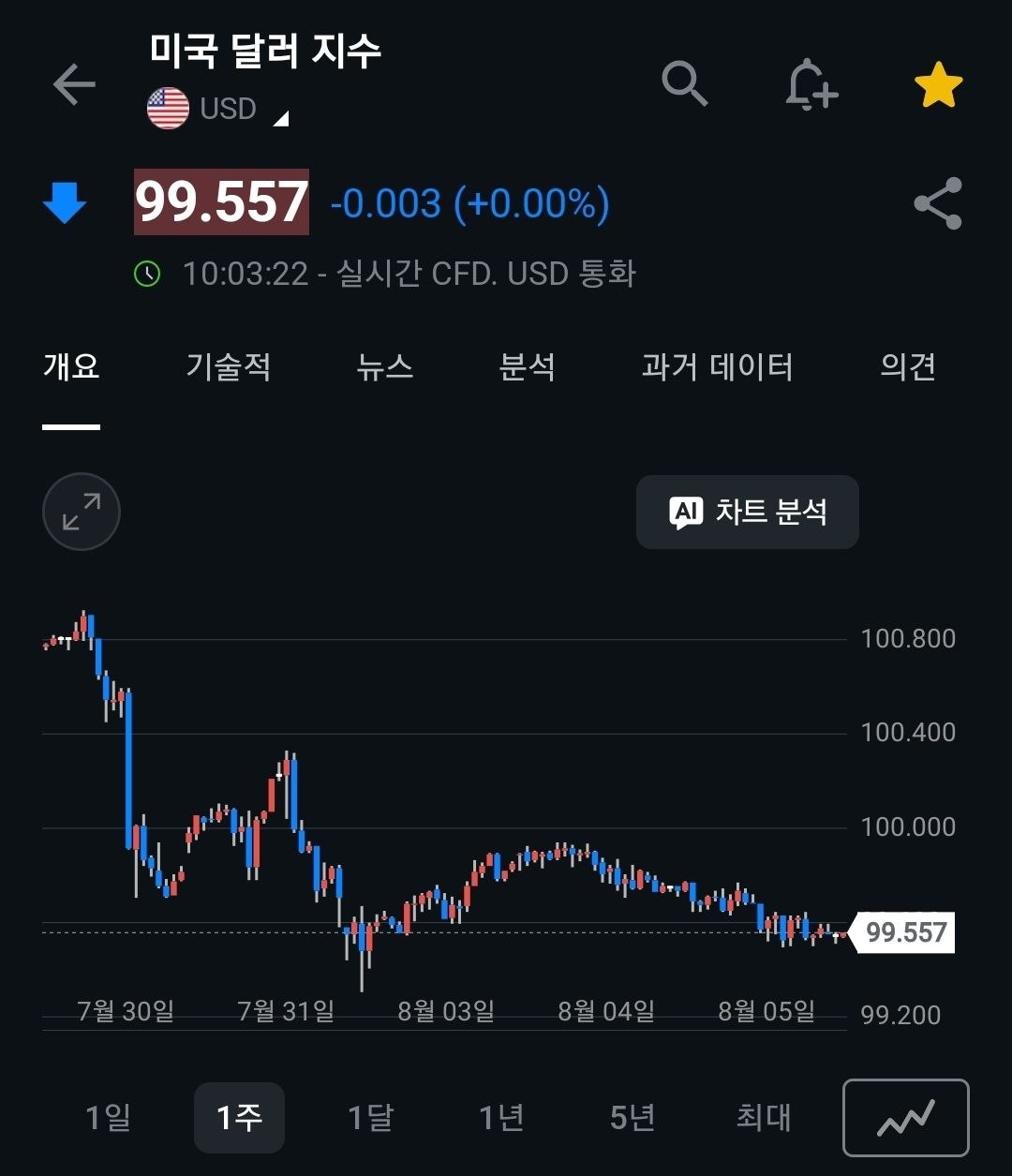Open the search magnifier
Image resolution: width=1012 pixels, height=1176 pixels.
pos(685,84)
